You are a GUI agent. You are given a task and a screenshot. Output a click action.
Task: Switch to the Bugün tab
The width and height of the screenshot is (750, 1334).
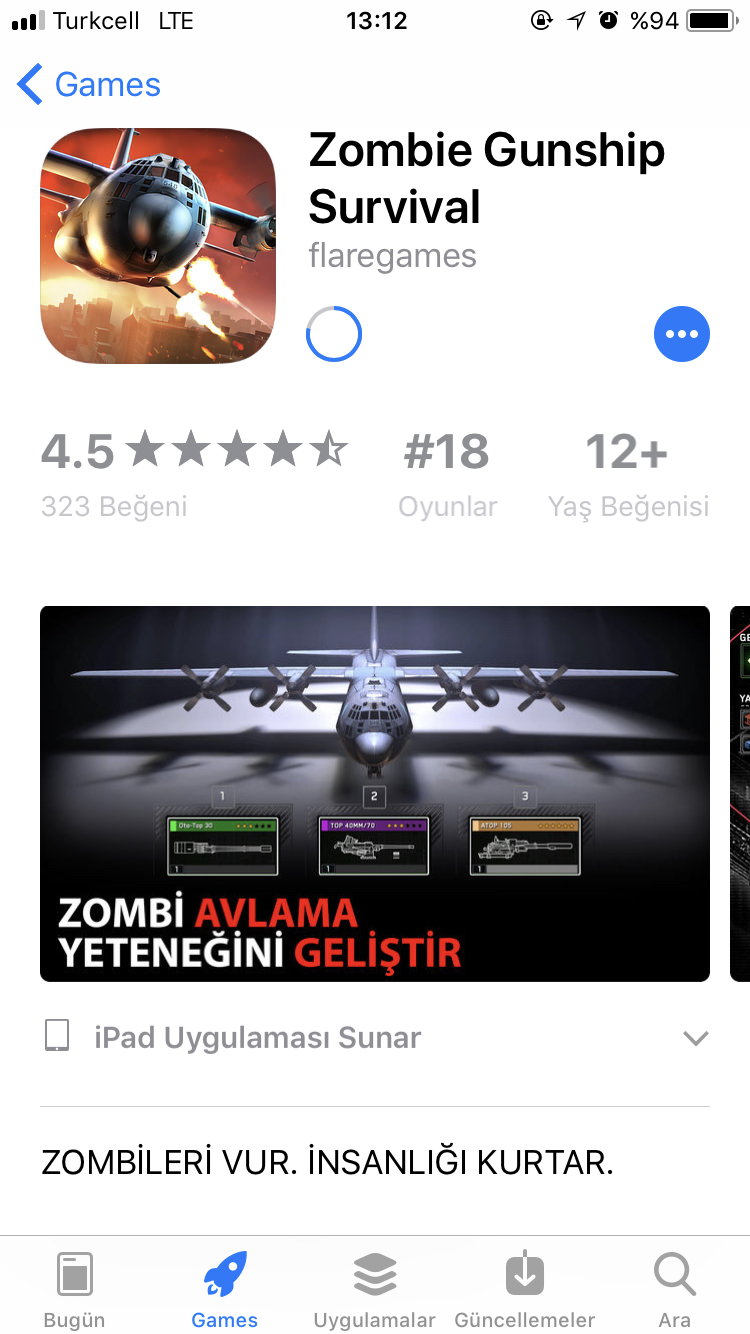click(75, 1289)
